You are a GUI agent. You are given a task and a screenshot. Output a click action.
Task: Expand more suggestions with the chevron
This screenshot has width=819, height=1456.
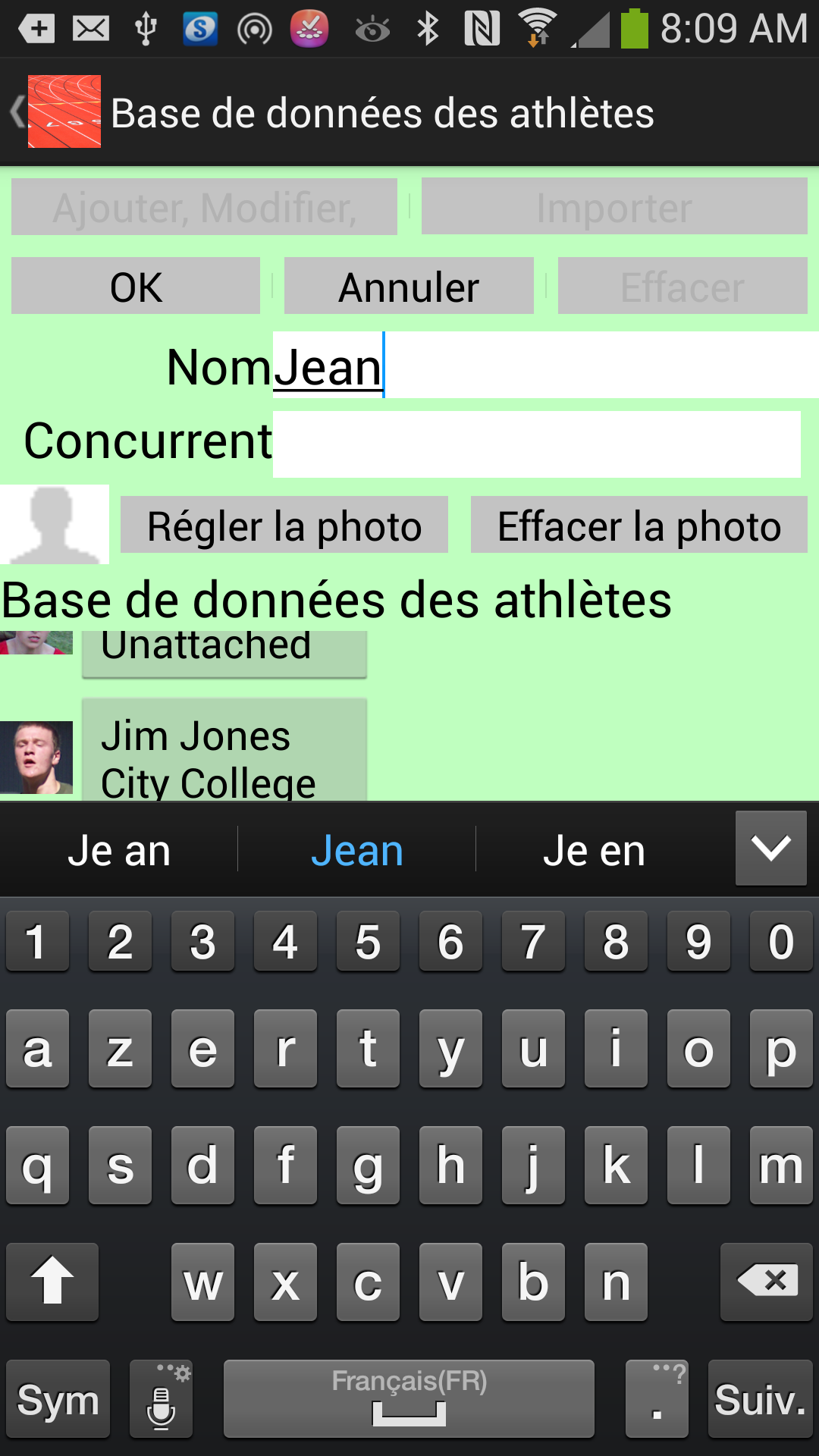(x=770, y=849)
